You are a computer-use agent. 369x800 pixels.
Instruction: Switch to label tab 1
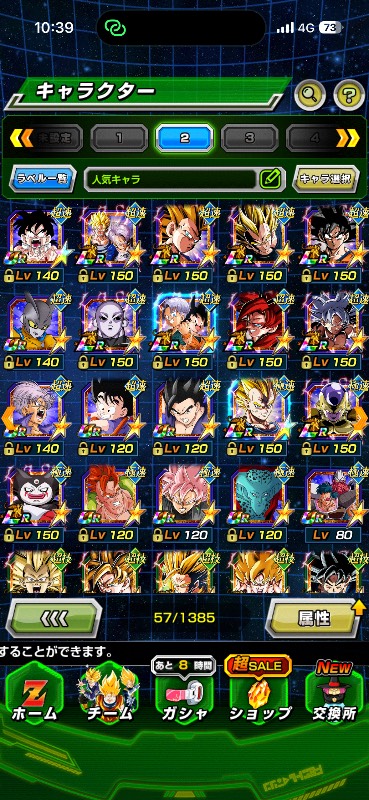pos(119,137)
